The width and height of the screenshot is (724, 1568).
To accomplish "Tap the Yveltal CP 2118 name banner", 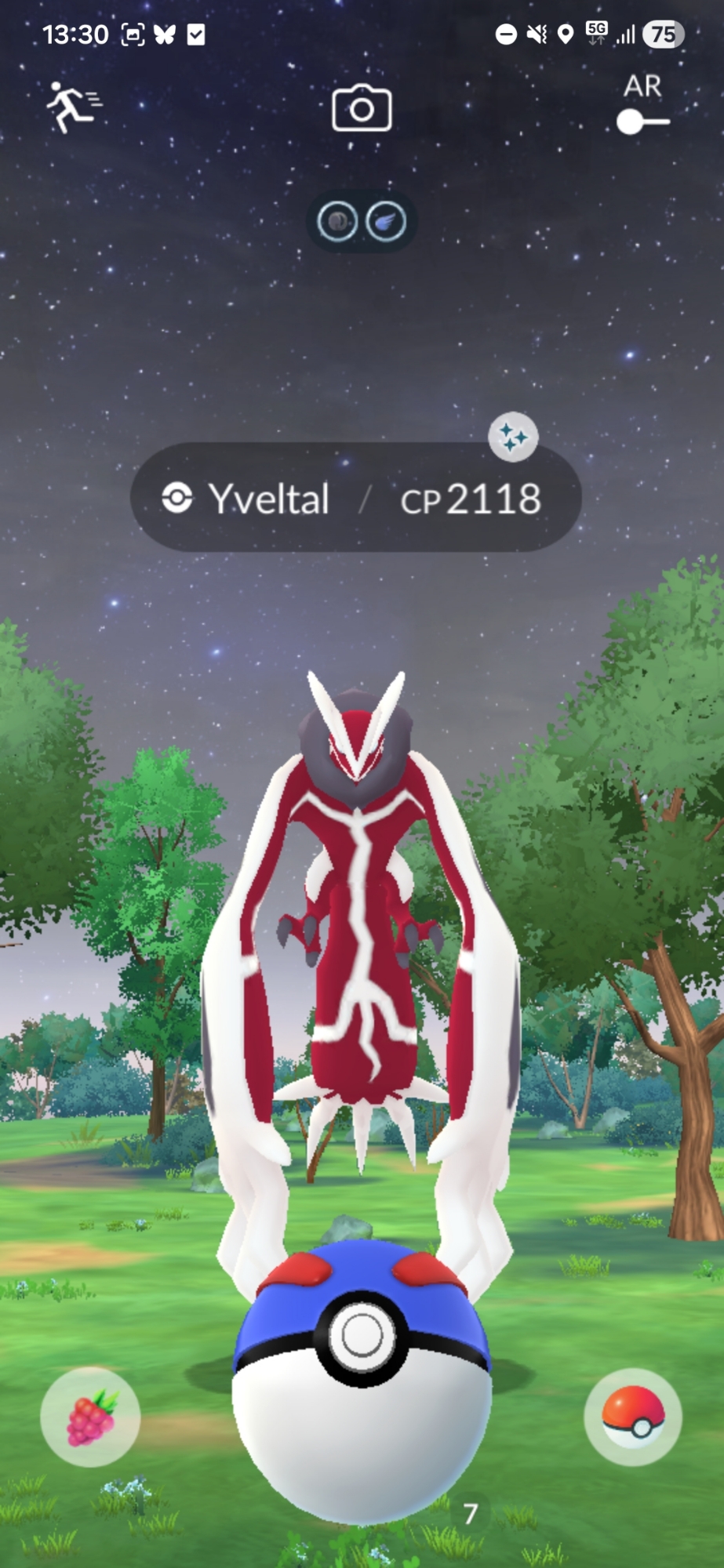I will click(355, 498).
